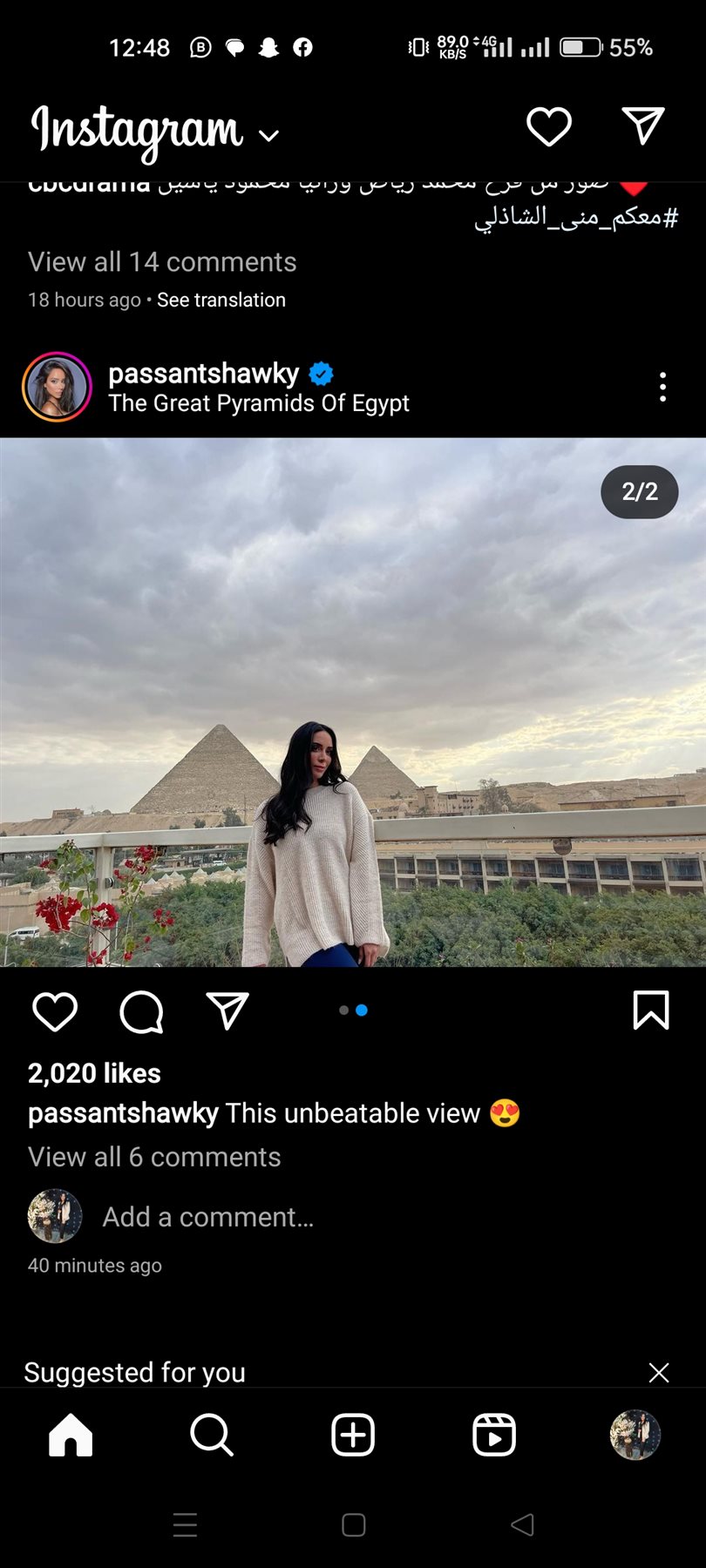The height and width of the screenshot is (1568, 706).
Task: Save passantshawky's post with the bookmark
Action: click(650, 1010)
